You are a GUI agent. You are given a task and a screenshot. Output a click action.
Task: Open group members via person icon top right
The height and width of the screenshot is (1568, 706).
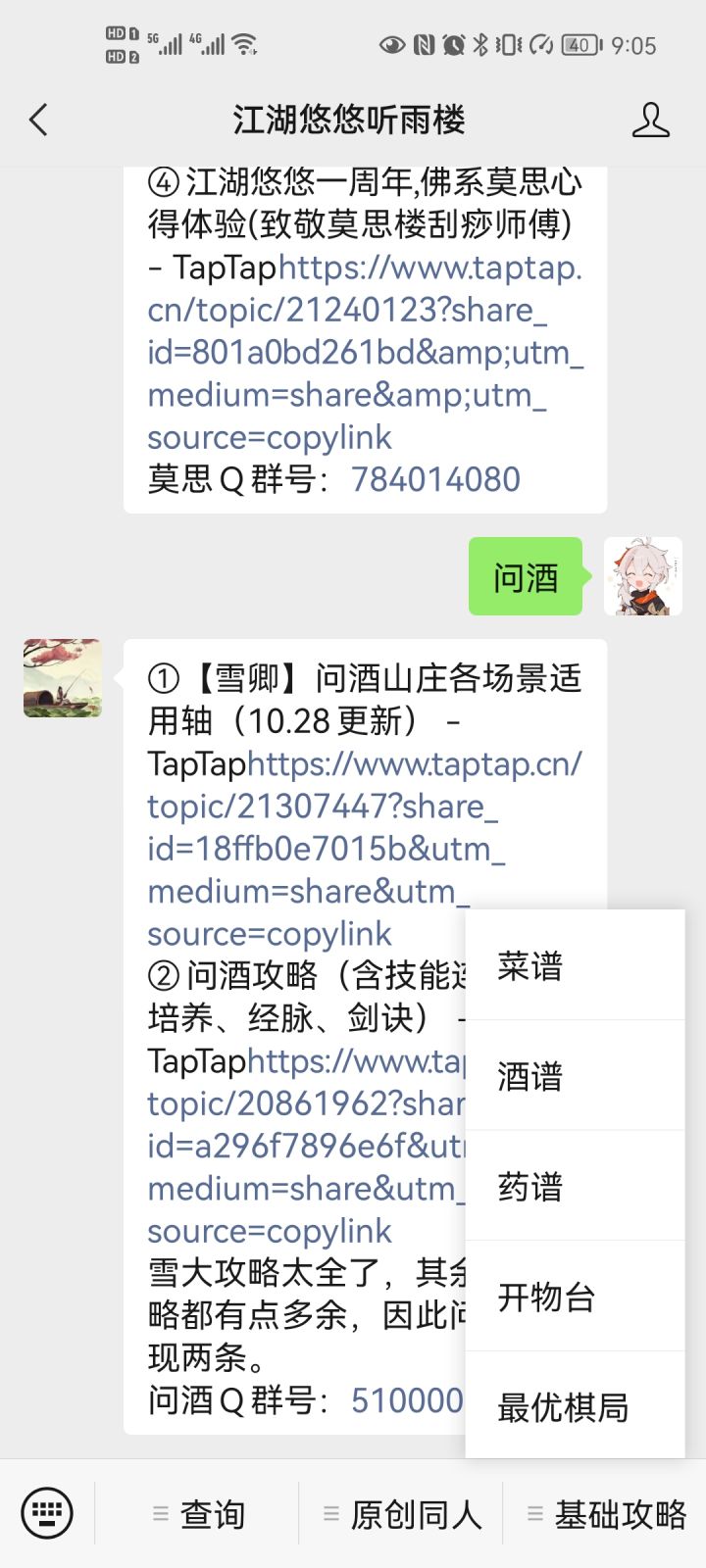[650, 120]
